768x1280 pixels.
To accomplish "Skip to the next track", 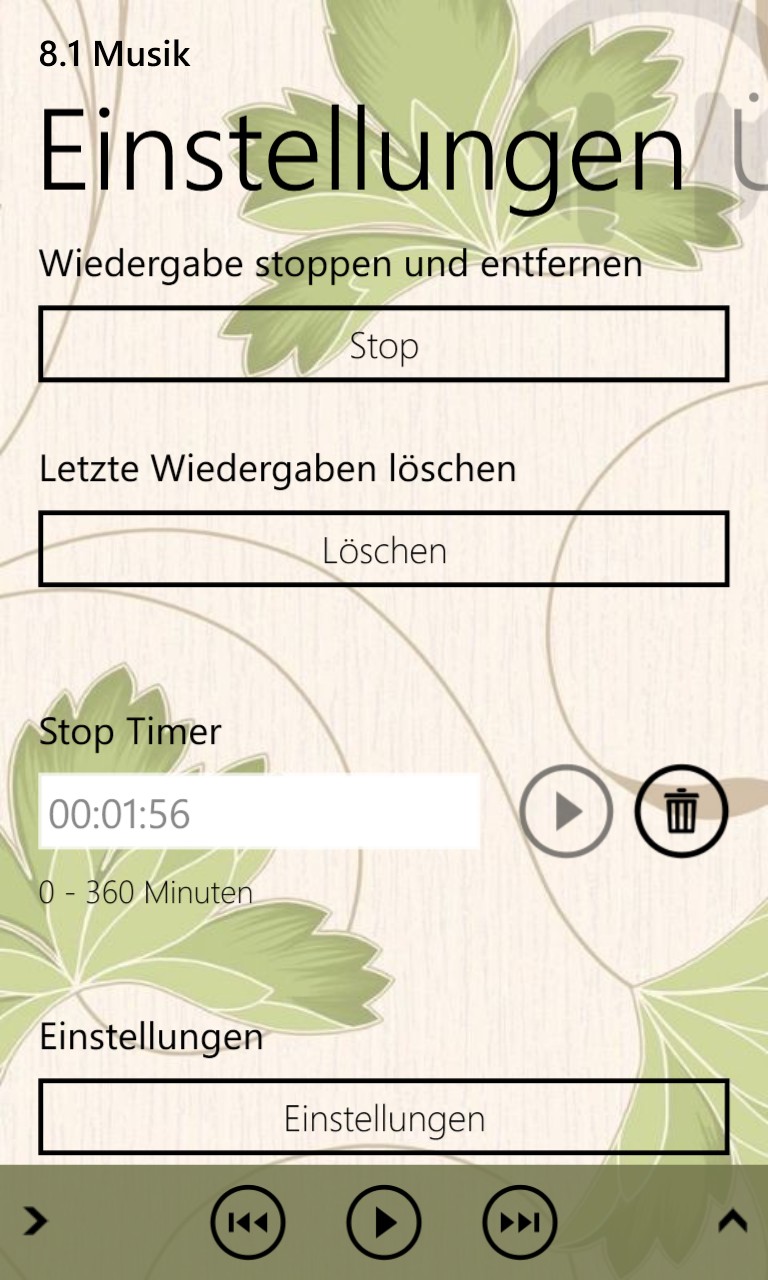I will click(x=520, y=1222).
